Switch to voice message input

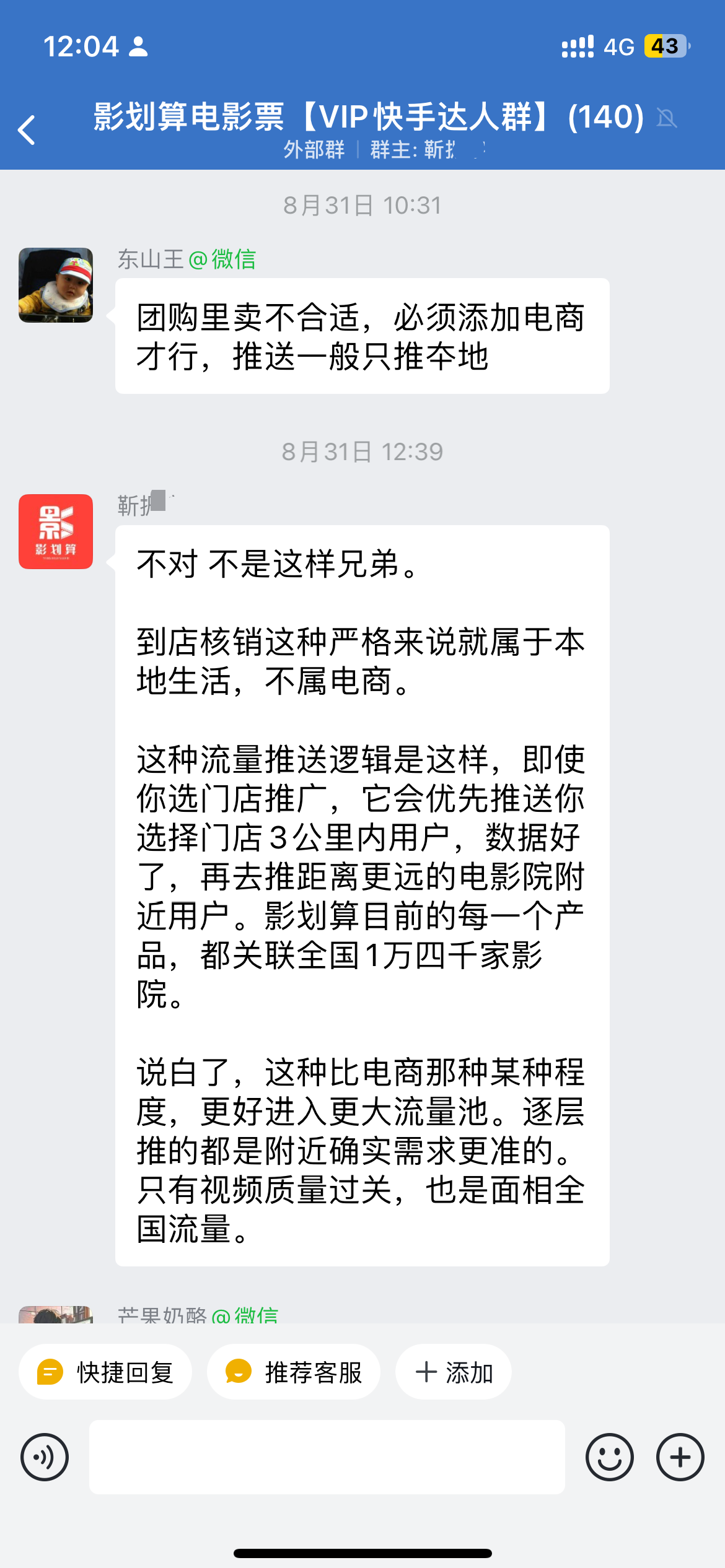[45, 1457]
